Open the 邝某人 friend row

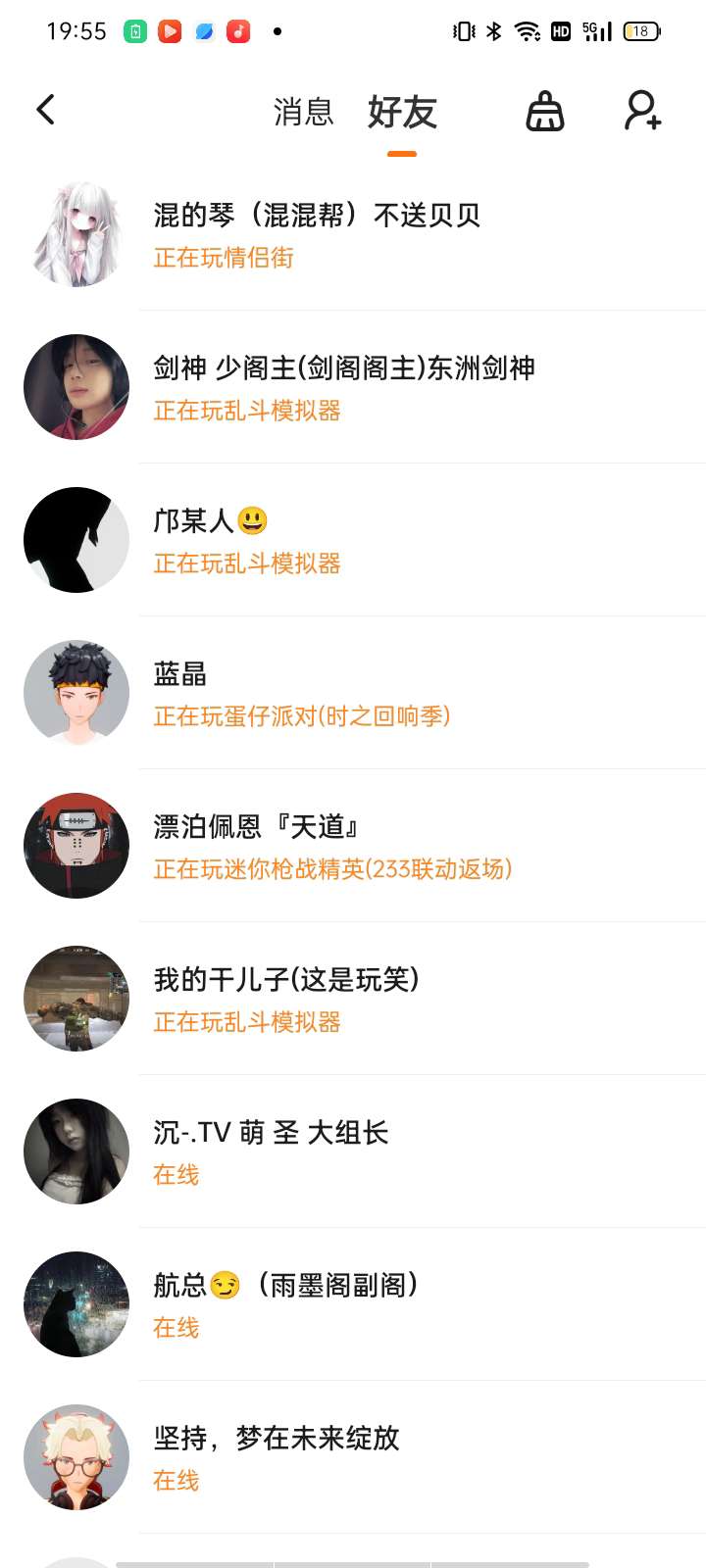click(353, 541)
